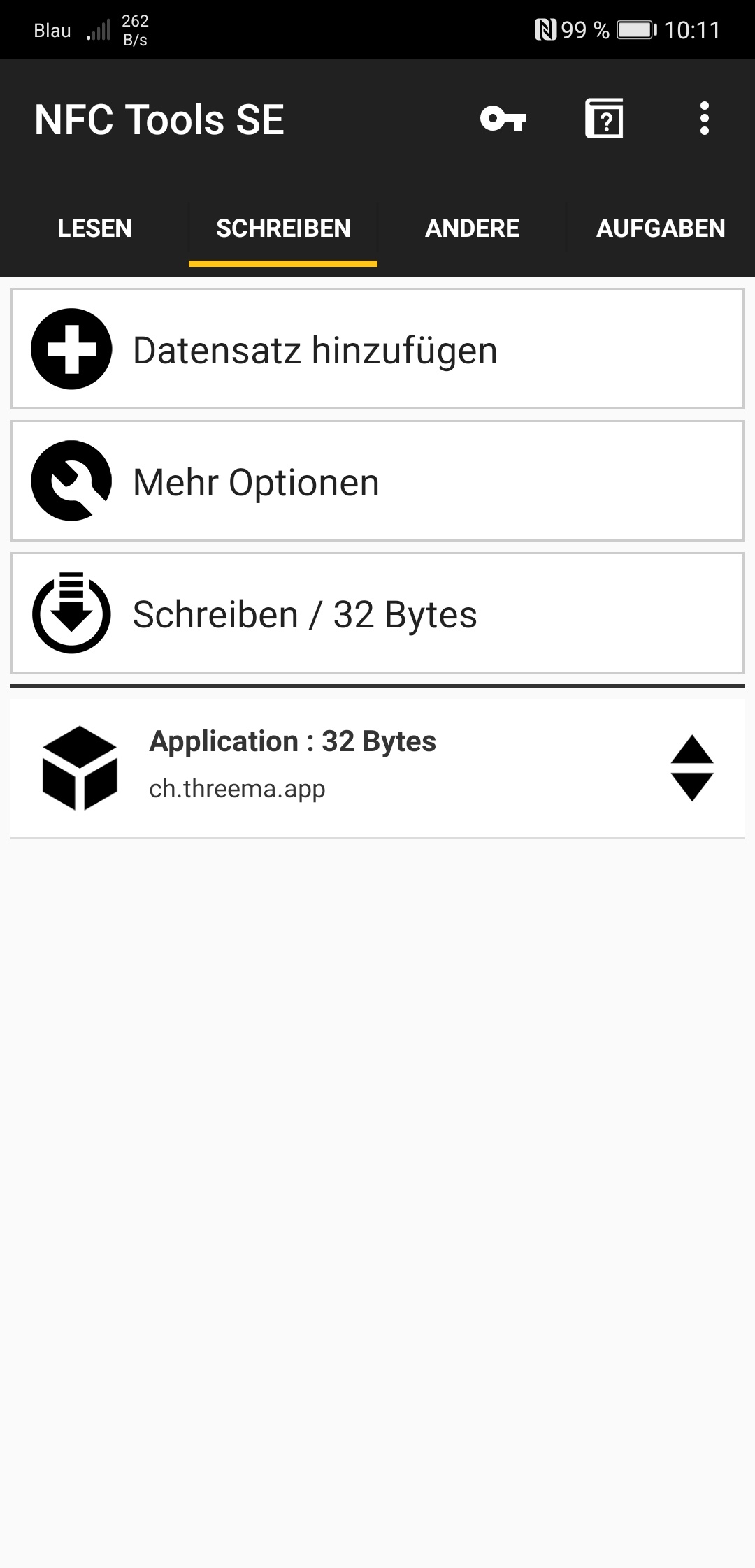Image resolution: width=755 pixels, height=1568 pixels.
Task: Click the plus icon for Datensatz hinzufügen
Action: 71,348
